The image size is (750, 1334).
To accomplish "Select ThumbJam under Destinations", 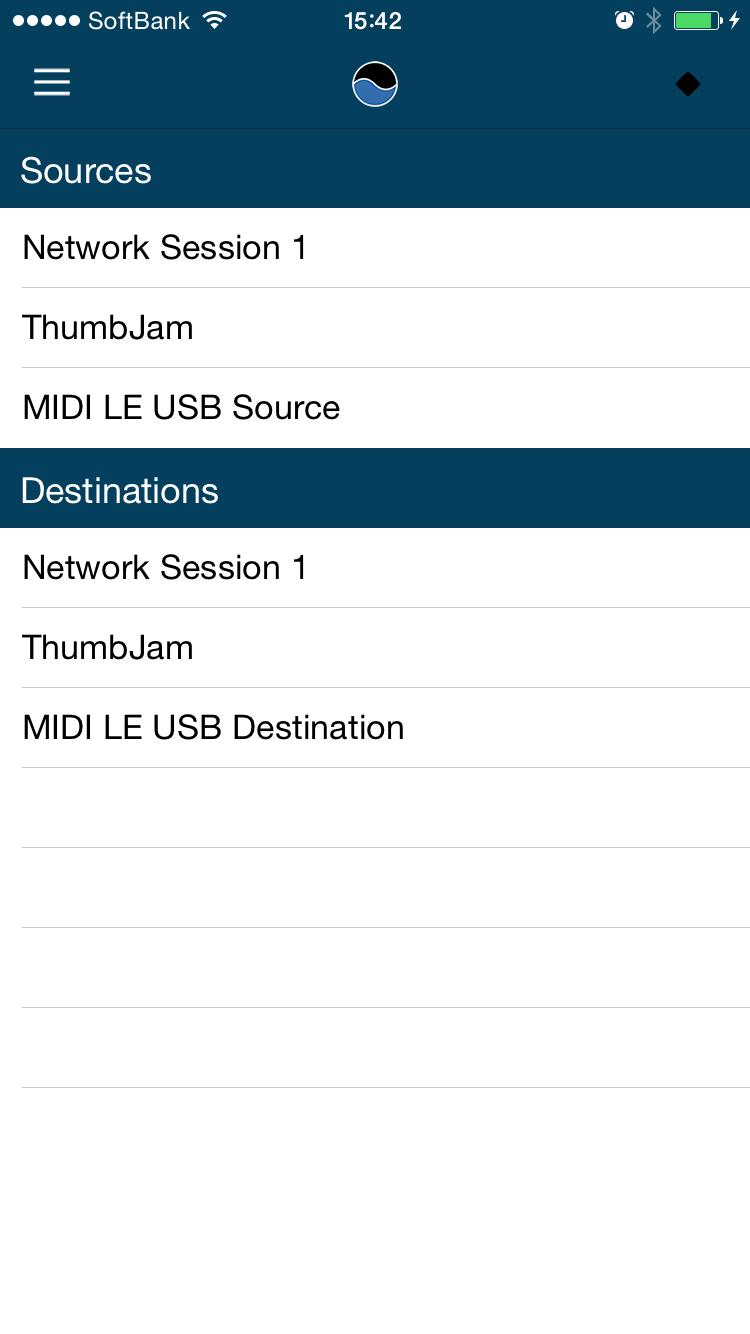I will click(x=375, y=648).
